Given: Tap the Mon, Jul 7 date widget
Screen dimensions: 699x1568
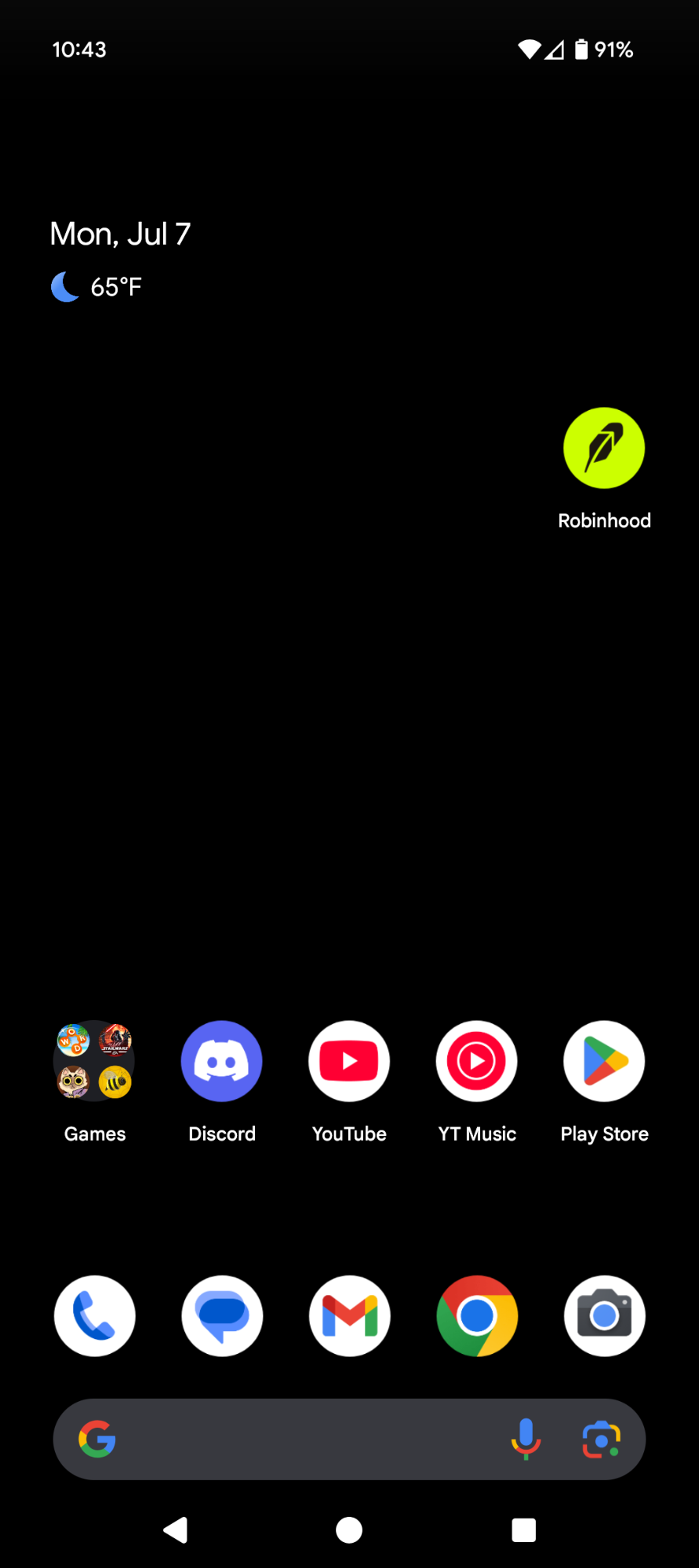Looking at the screenshot, I should point(120,234).
